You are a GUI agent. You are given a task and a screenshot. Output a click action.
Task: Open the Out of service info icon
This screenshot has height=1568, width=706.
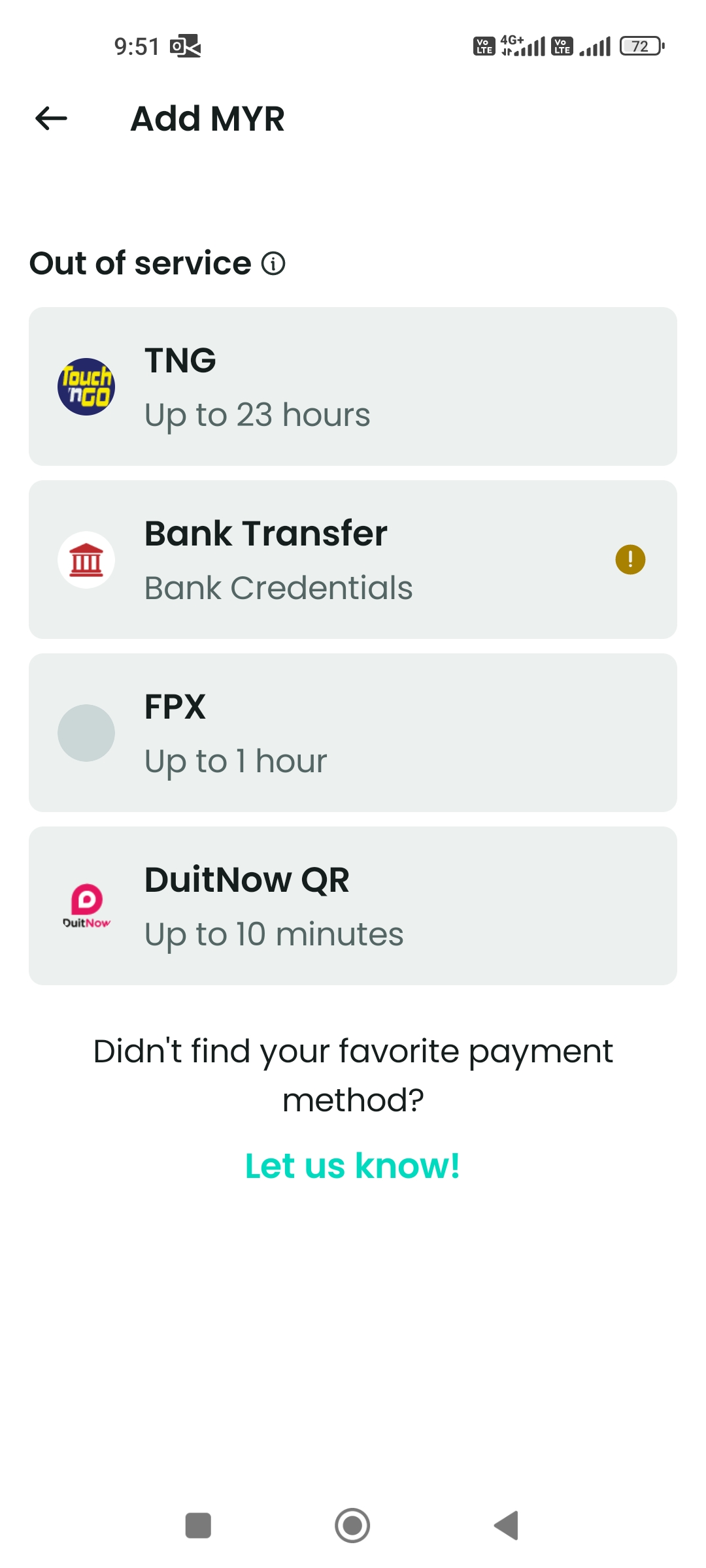(x=273, y=264)
